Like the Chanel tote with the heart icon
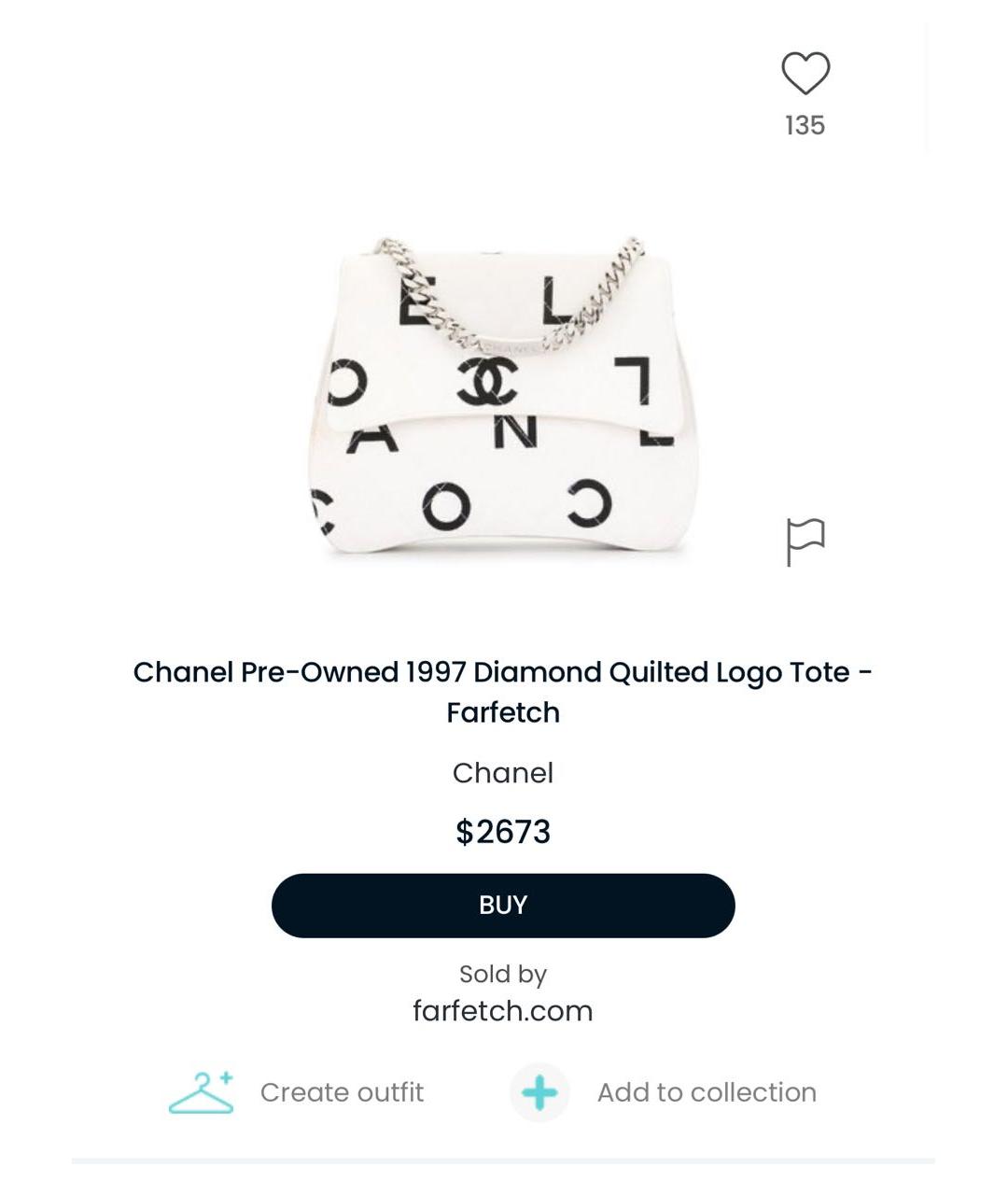The height and width of the screenshot is (1195, 1008). [x=805, y=74]
